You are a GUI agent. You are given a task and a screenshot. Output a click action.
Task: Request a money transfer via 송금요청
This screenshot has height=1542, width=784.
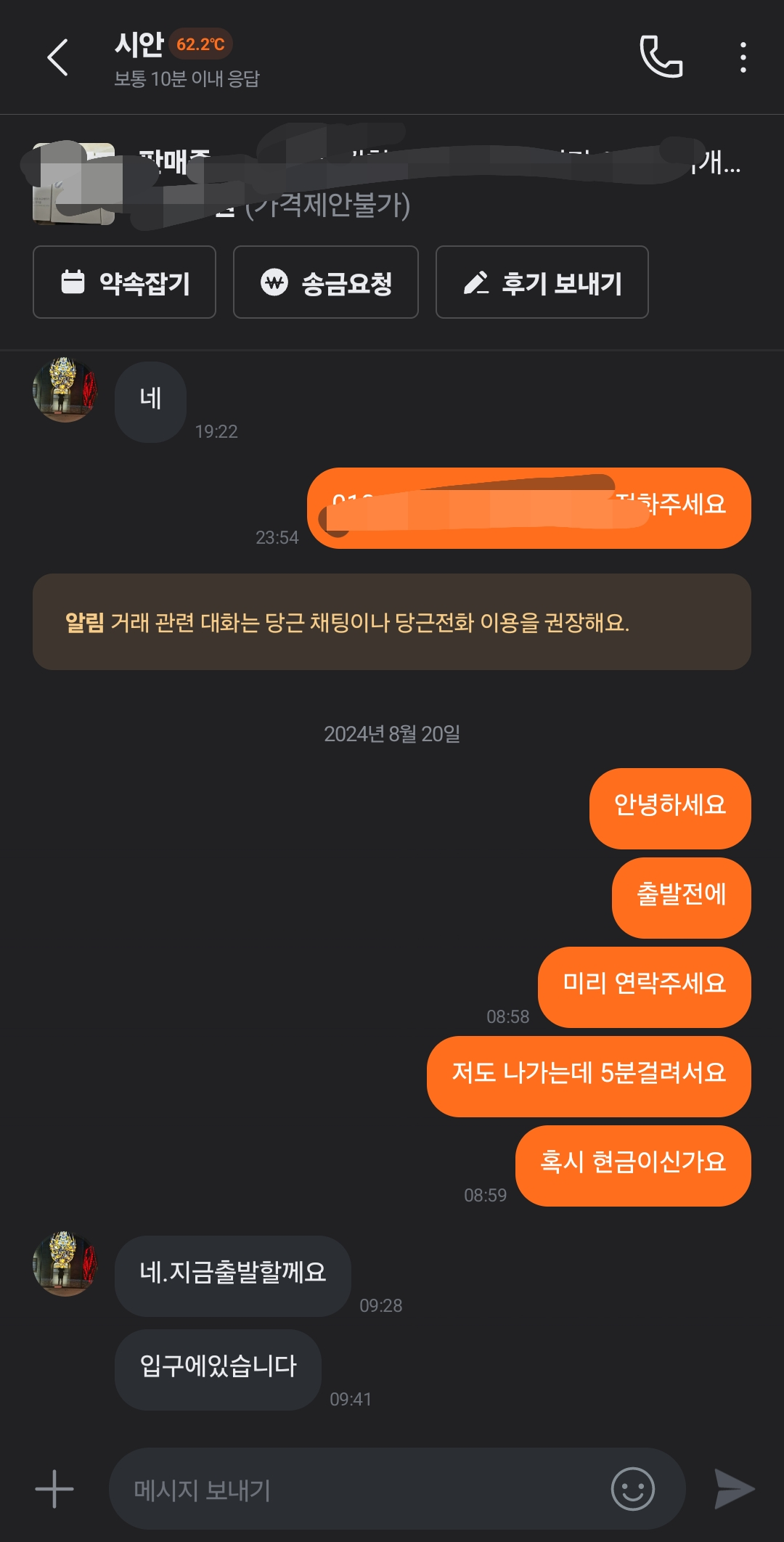pos(325,282)
